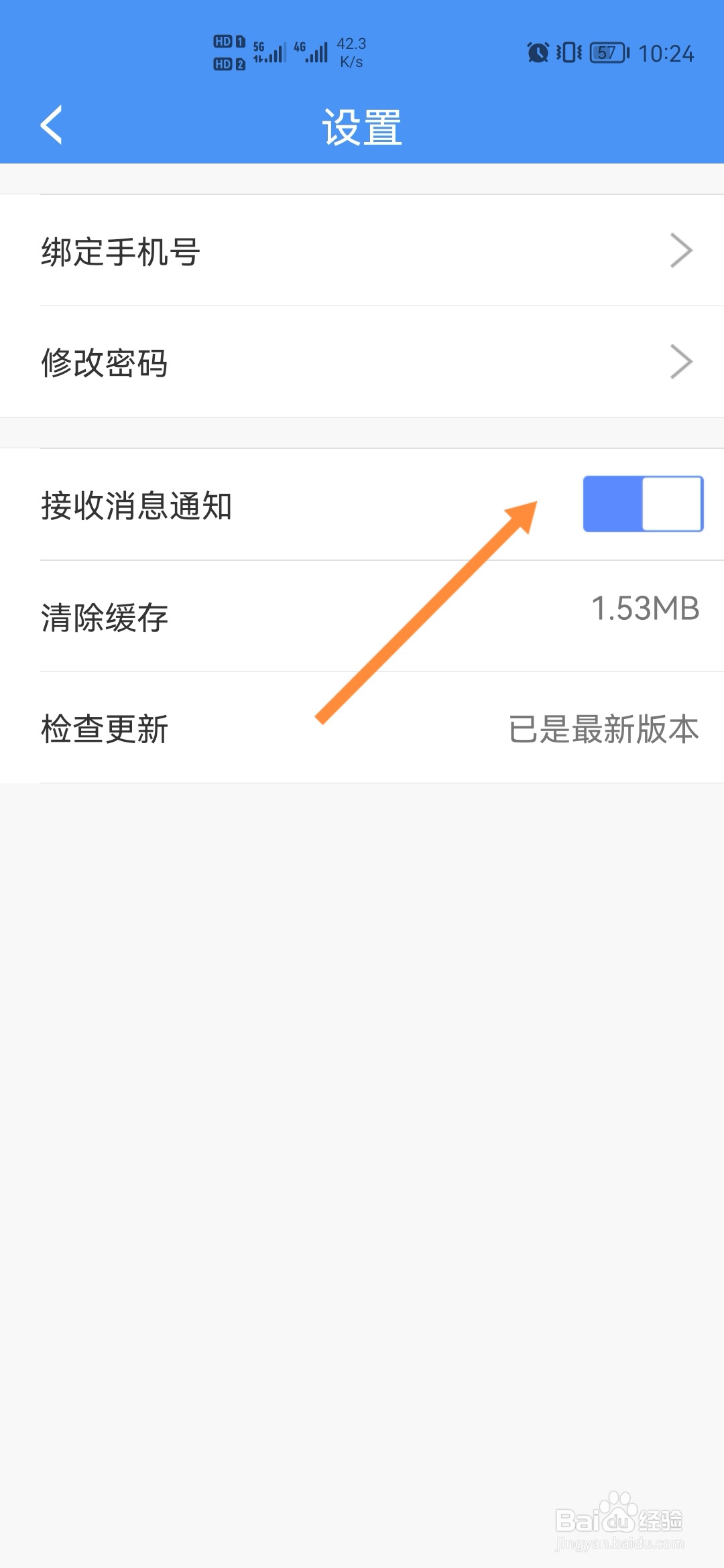Tap the vibration mode status icon
Image resolution: width=724 pixels, height=1568 pixels.
coord(568,54)
